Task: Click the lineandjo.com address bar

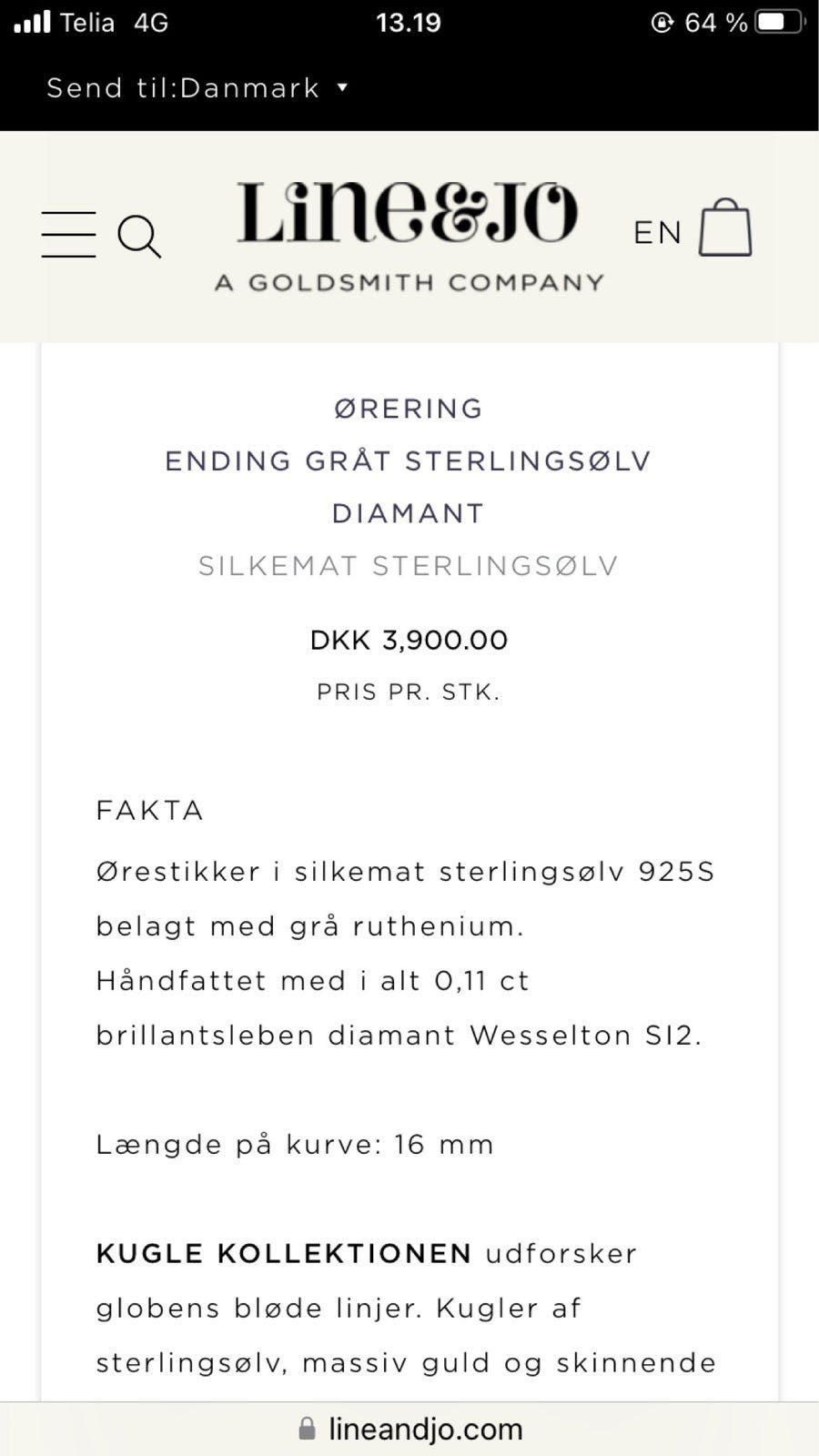Action: click(x=423, y=1429)
